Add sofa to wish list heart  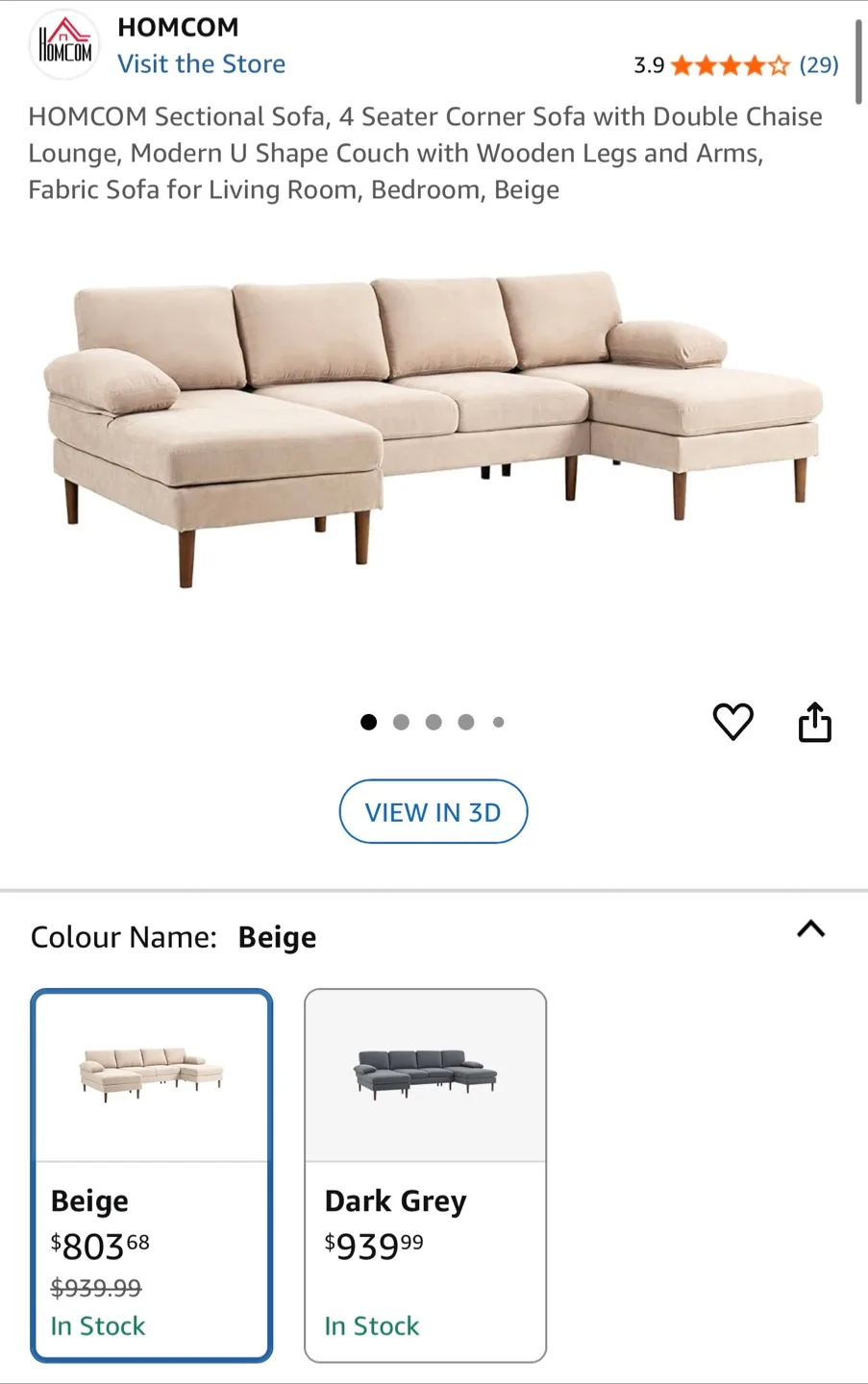pyautogui.click(x=732, y=722)
